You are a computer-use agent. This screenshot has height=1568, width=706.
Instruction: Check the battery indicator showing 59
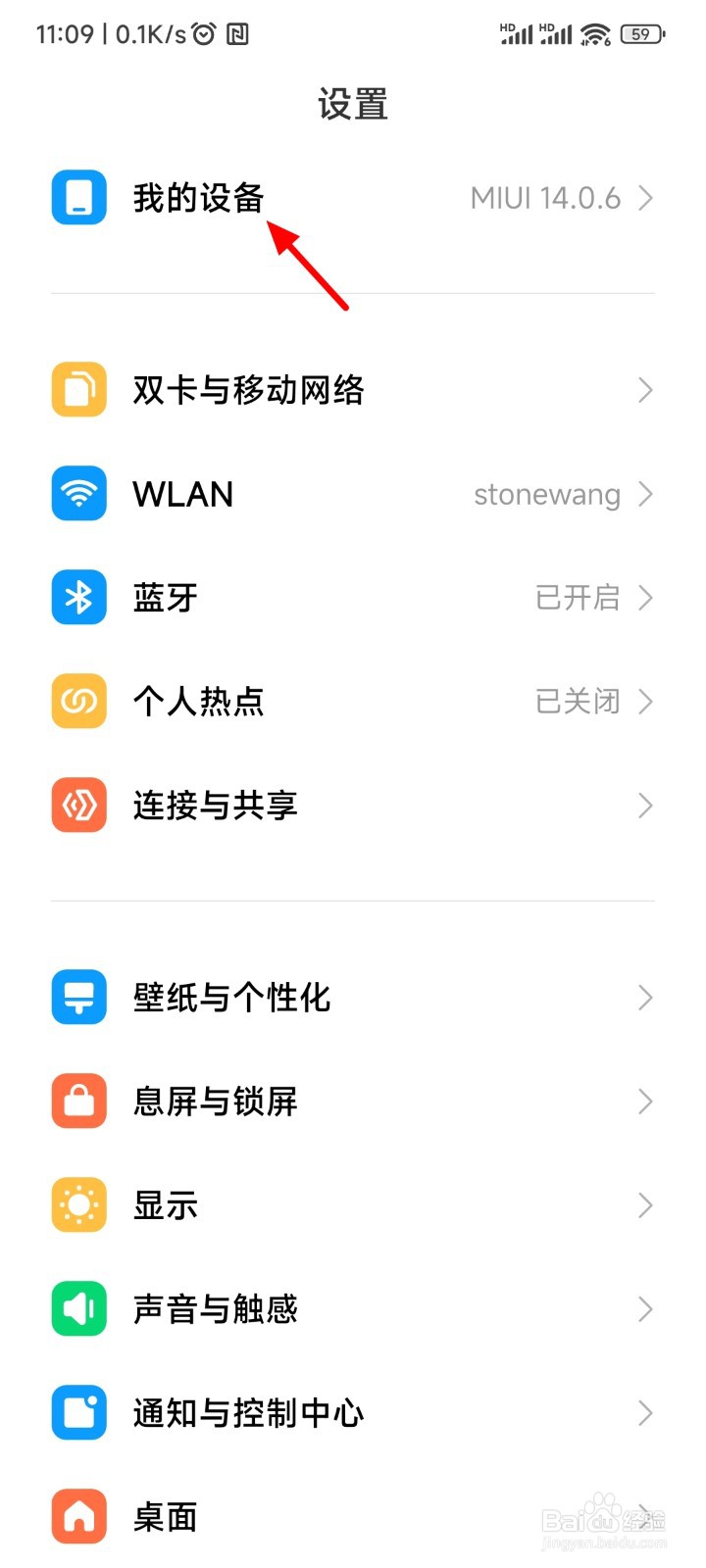[x=644, y=33]
